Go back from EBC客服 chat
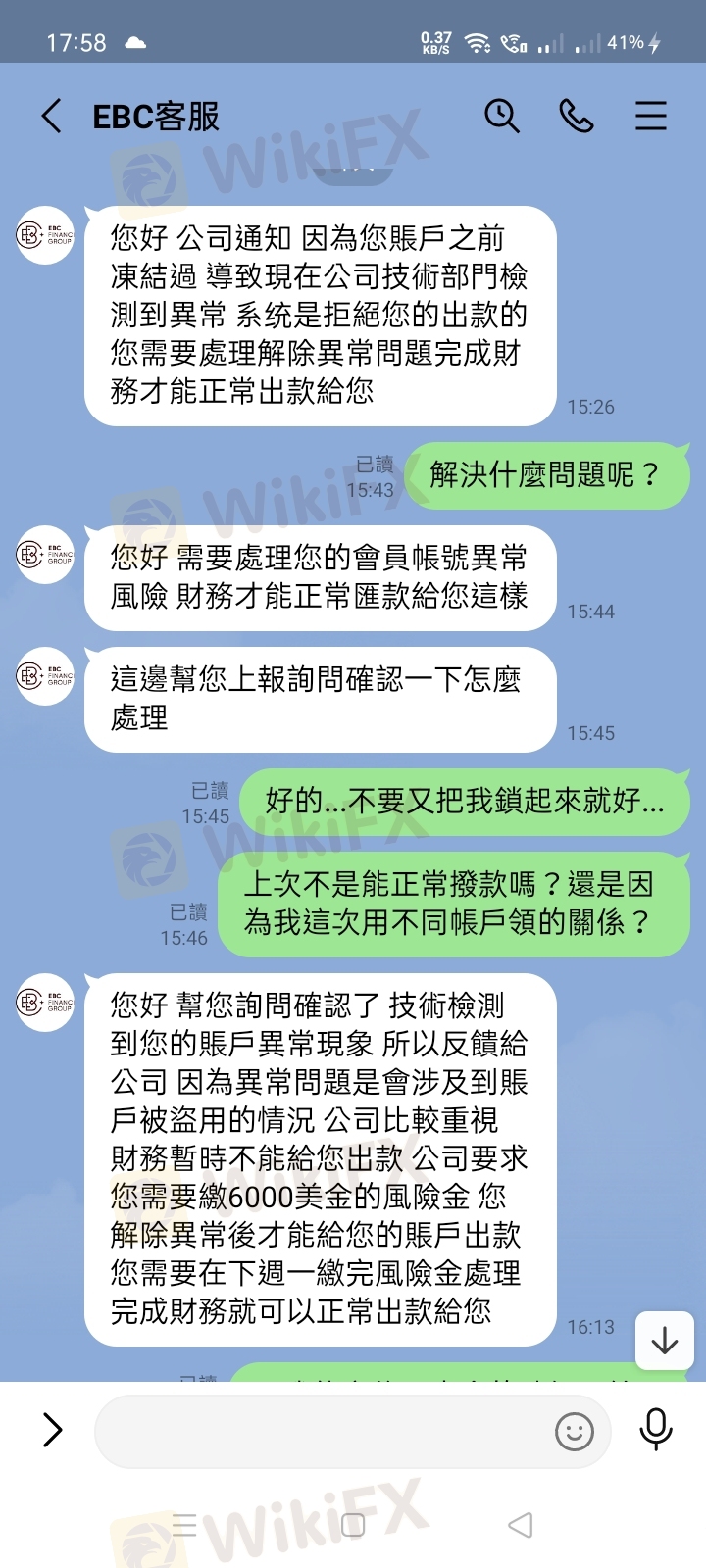This screenshot has width=706, height=1568. click(52, 117)
